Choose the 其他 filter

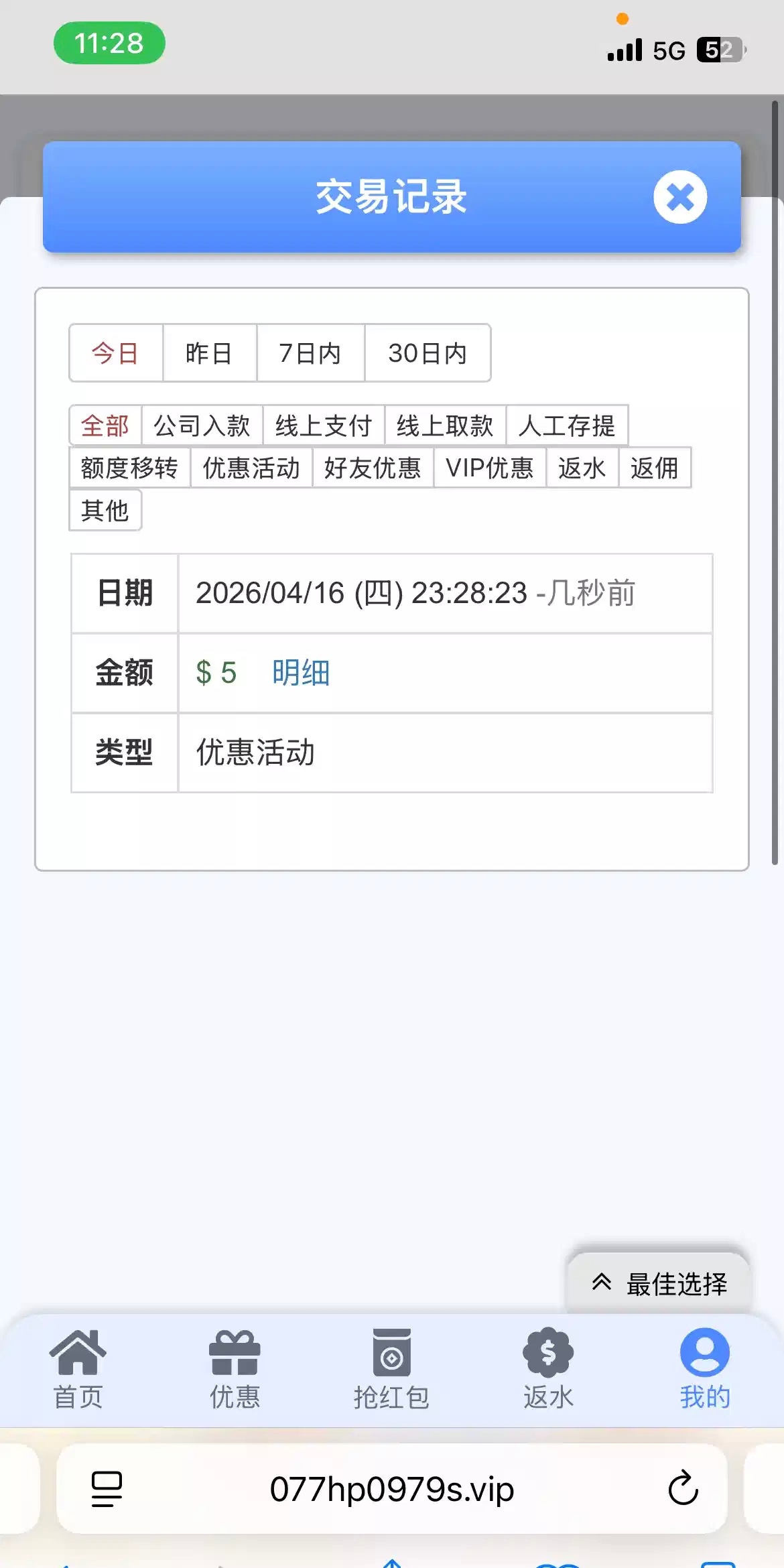pyautogui.click(x=105, y=511)
